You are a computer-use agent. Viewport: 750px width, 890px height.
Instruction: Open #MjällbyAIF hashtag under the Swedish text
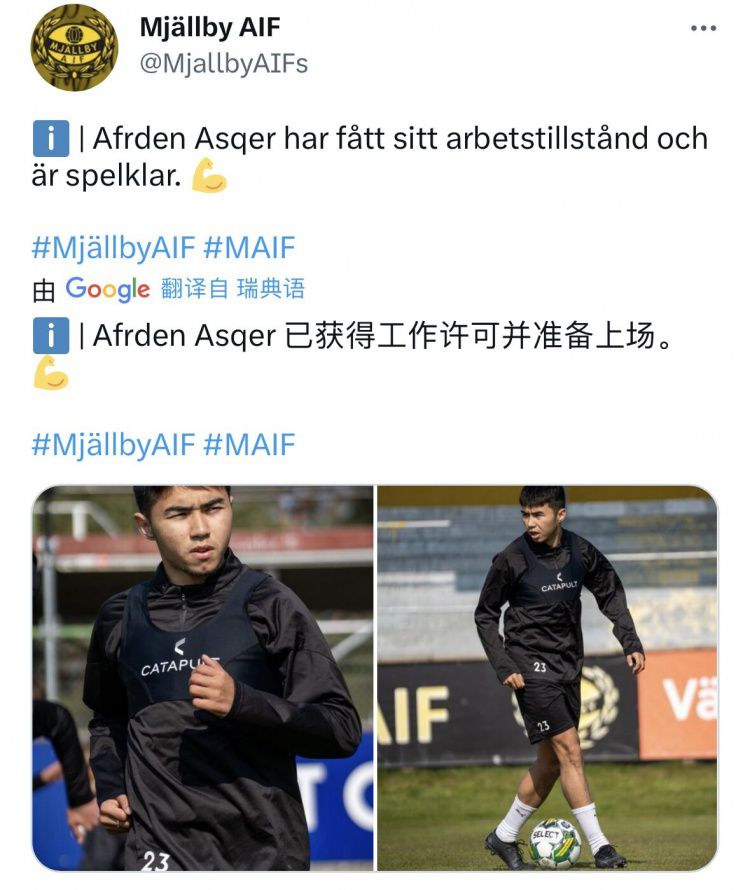[x=113, y=247]
